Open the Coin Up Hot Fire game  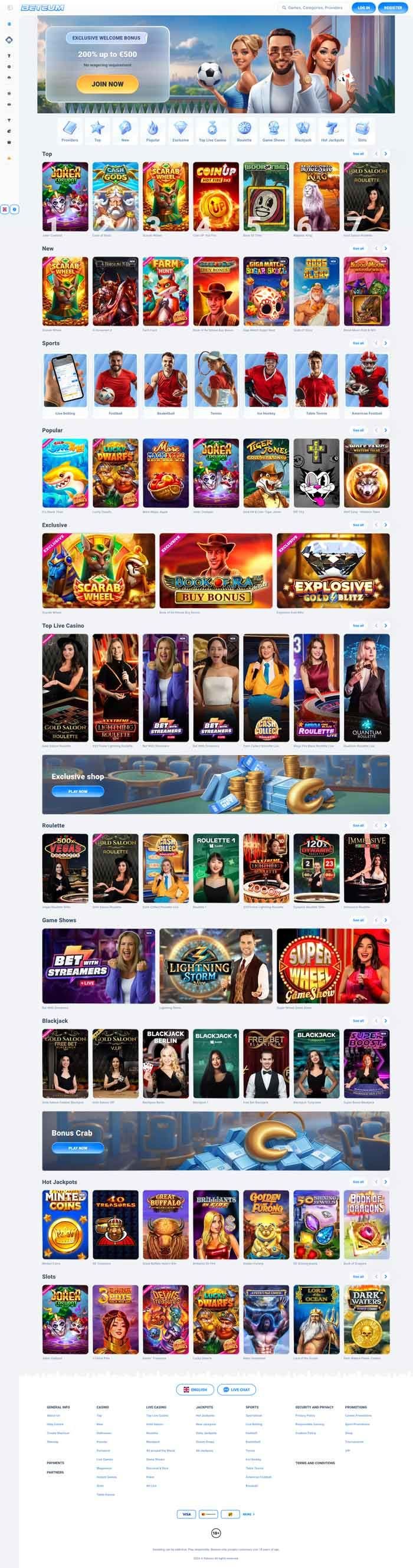coord(215,196)
